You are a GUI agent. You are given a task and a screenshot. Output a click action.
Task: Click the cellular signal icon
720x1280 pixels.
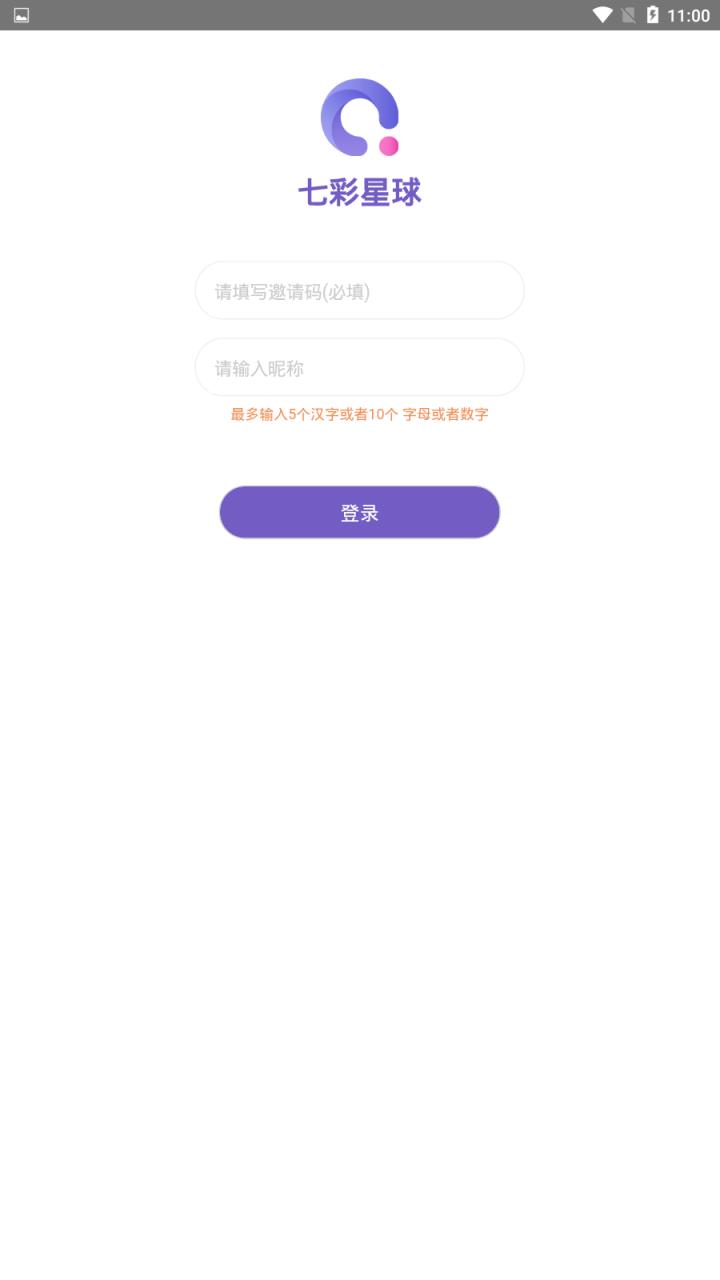click(x=630, y=14)
